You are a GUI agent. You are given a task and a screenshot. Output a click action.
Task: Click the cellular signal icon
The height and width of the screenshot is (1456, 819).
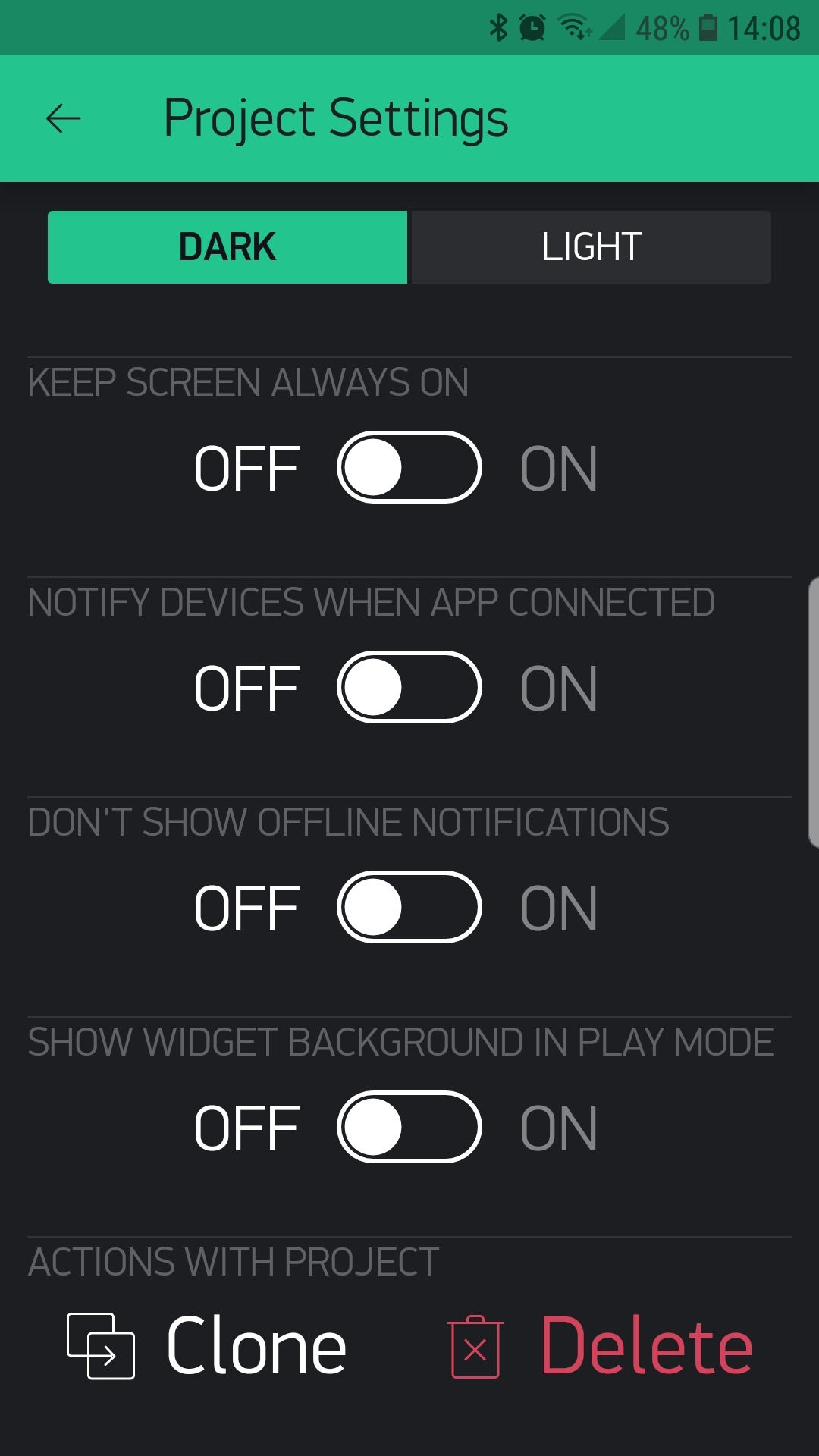point(611,27)
